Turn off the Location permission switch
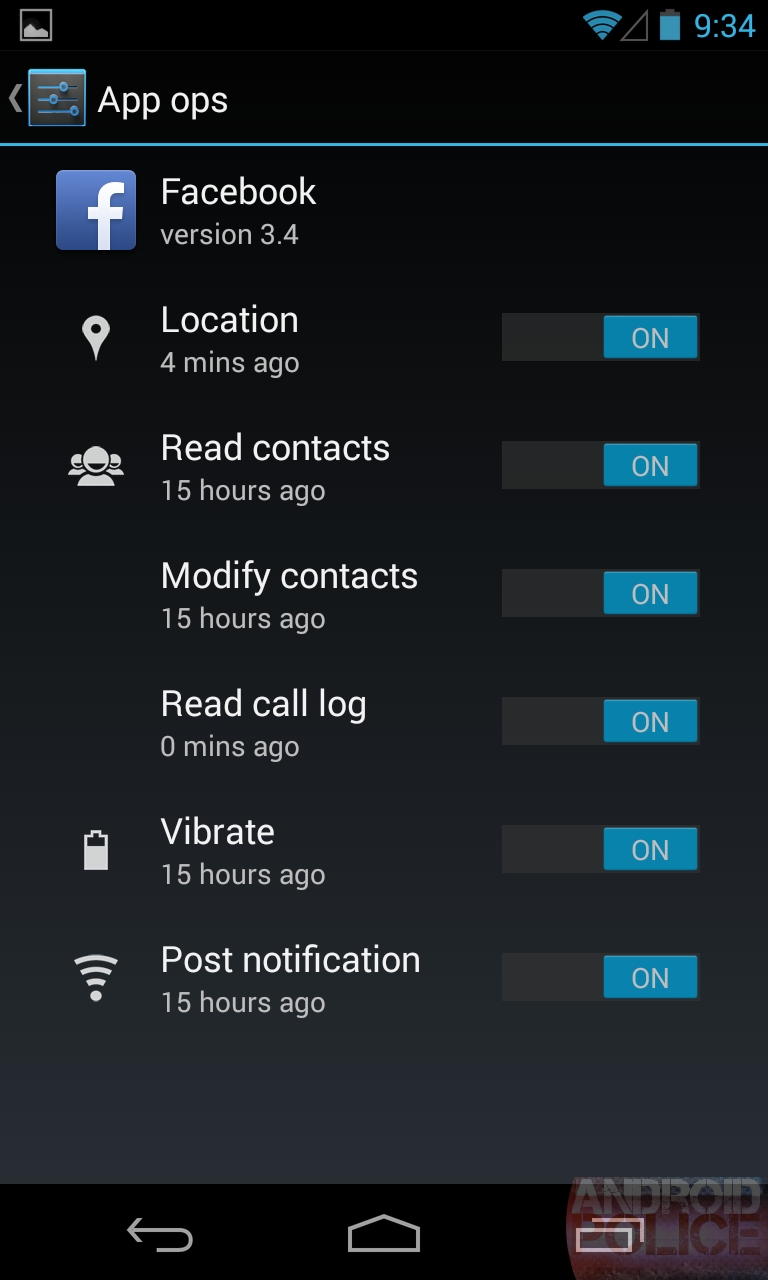Image resolution: width=768 pixels, height=1280 pixels. 600,338
